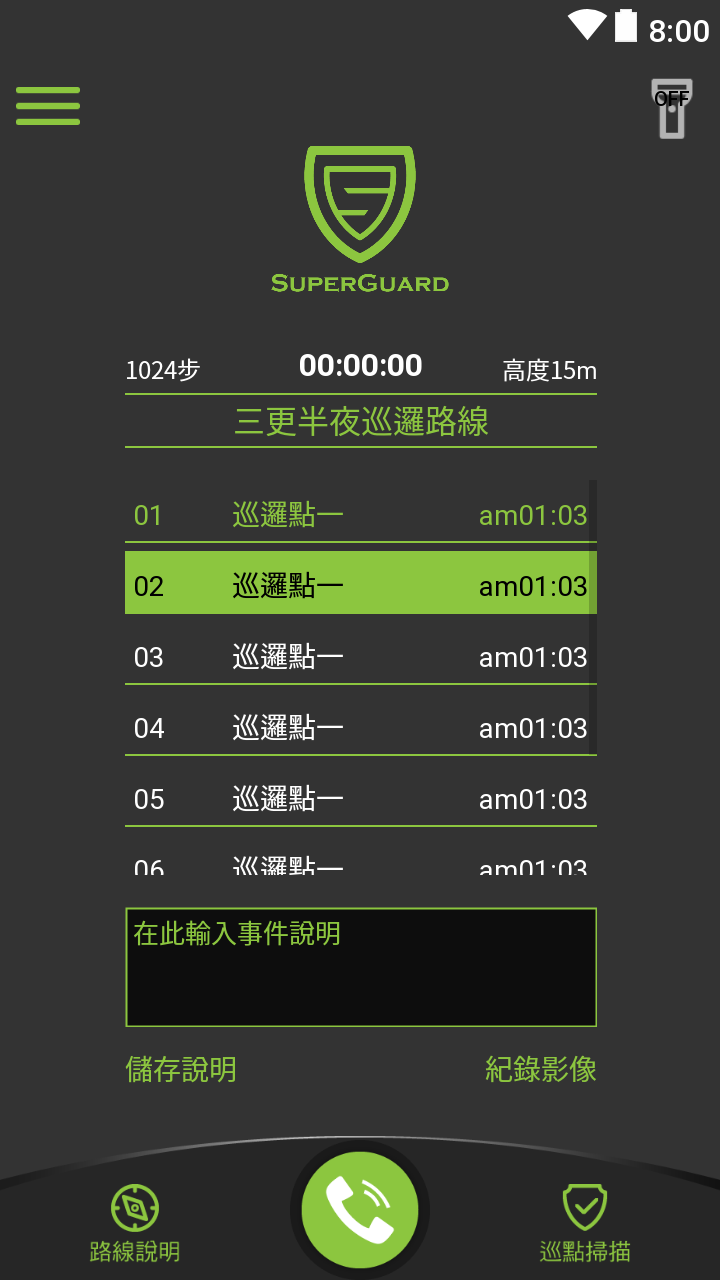Open the 路線說明 route guide

[135, 1224]
